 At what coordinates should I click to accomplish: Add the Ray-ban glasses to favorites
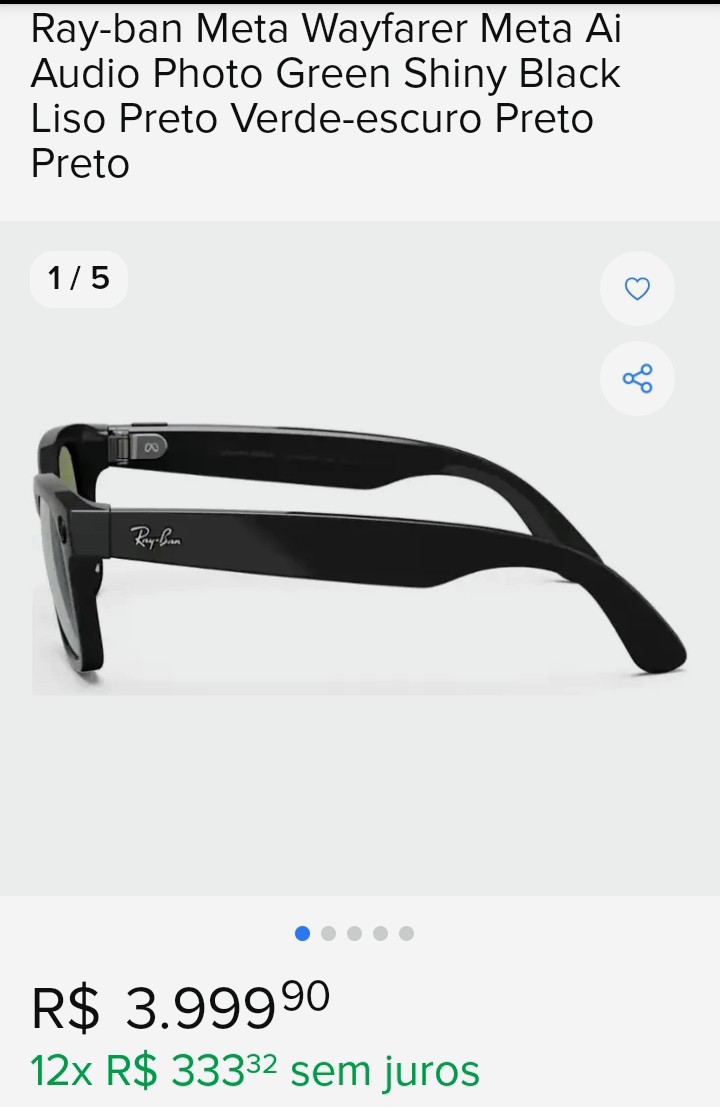coord(637,289)
